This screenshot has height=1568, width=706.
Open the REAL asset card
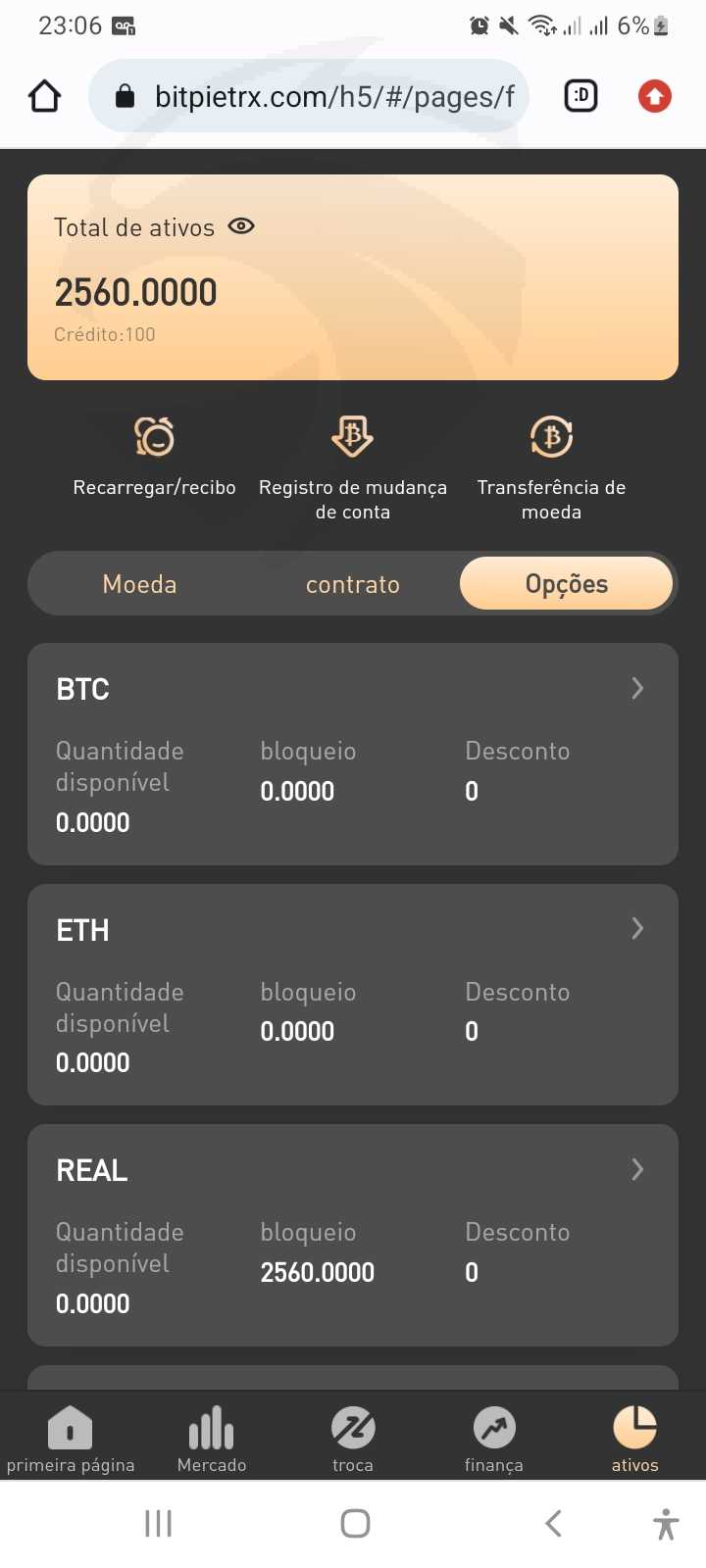353,1235
